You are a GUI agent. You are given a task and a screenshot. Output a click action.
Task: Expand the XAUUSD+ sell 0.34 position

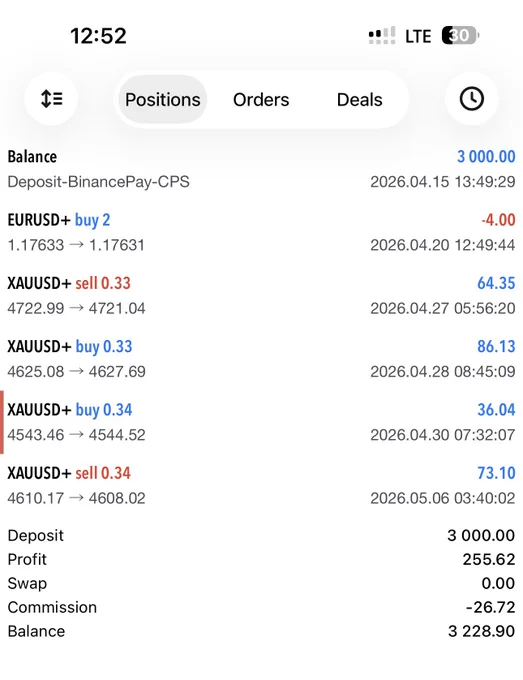pos(262,486)
